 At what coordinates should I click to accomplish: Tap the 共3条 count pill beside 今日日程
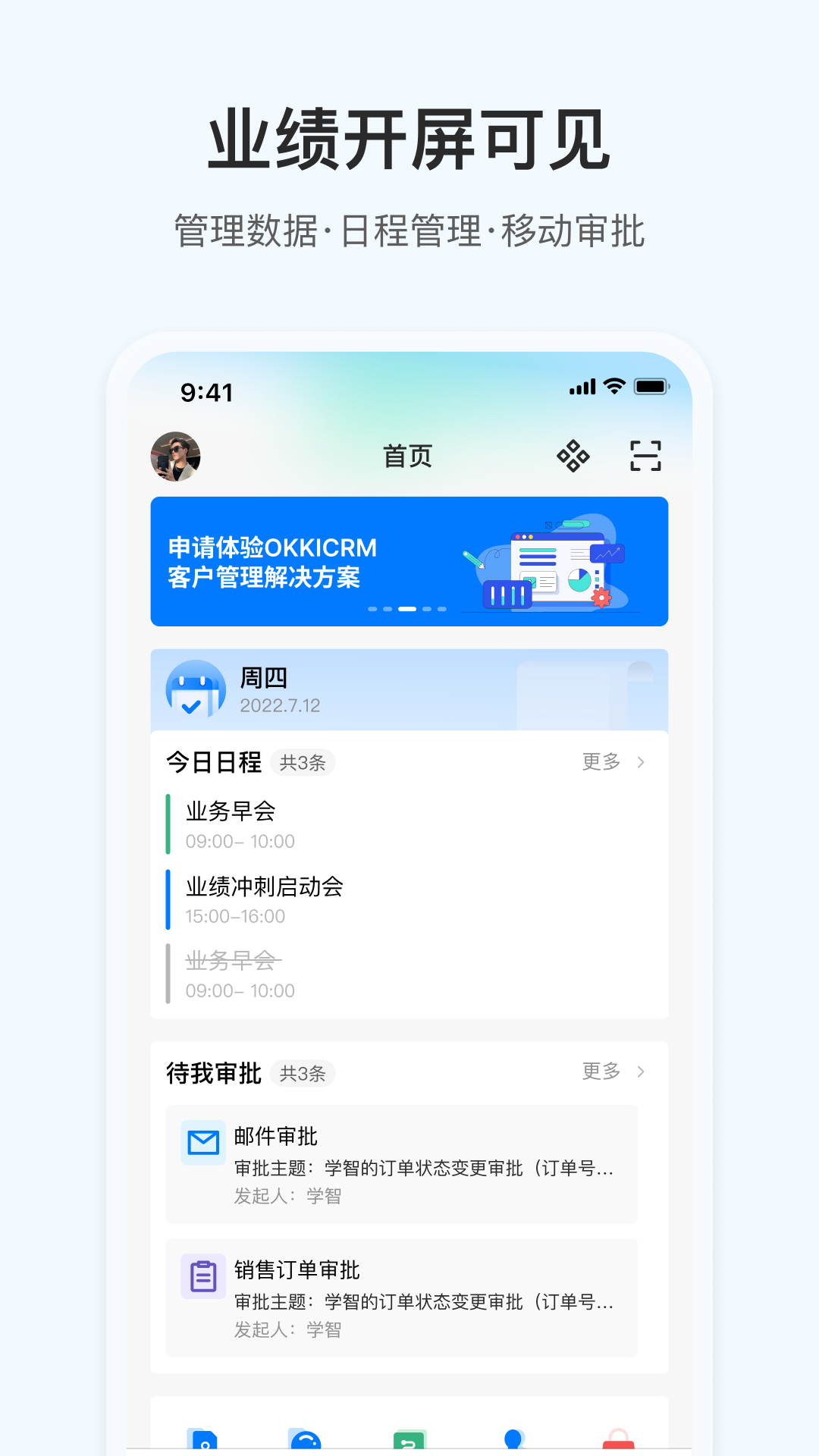point(302,763)
